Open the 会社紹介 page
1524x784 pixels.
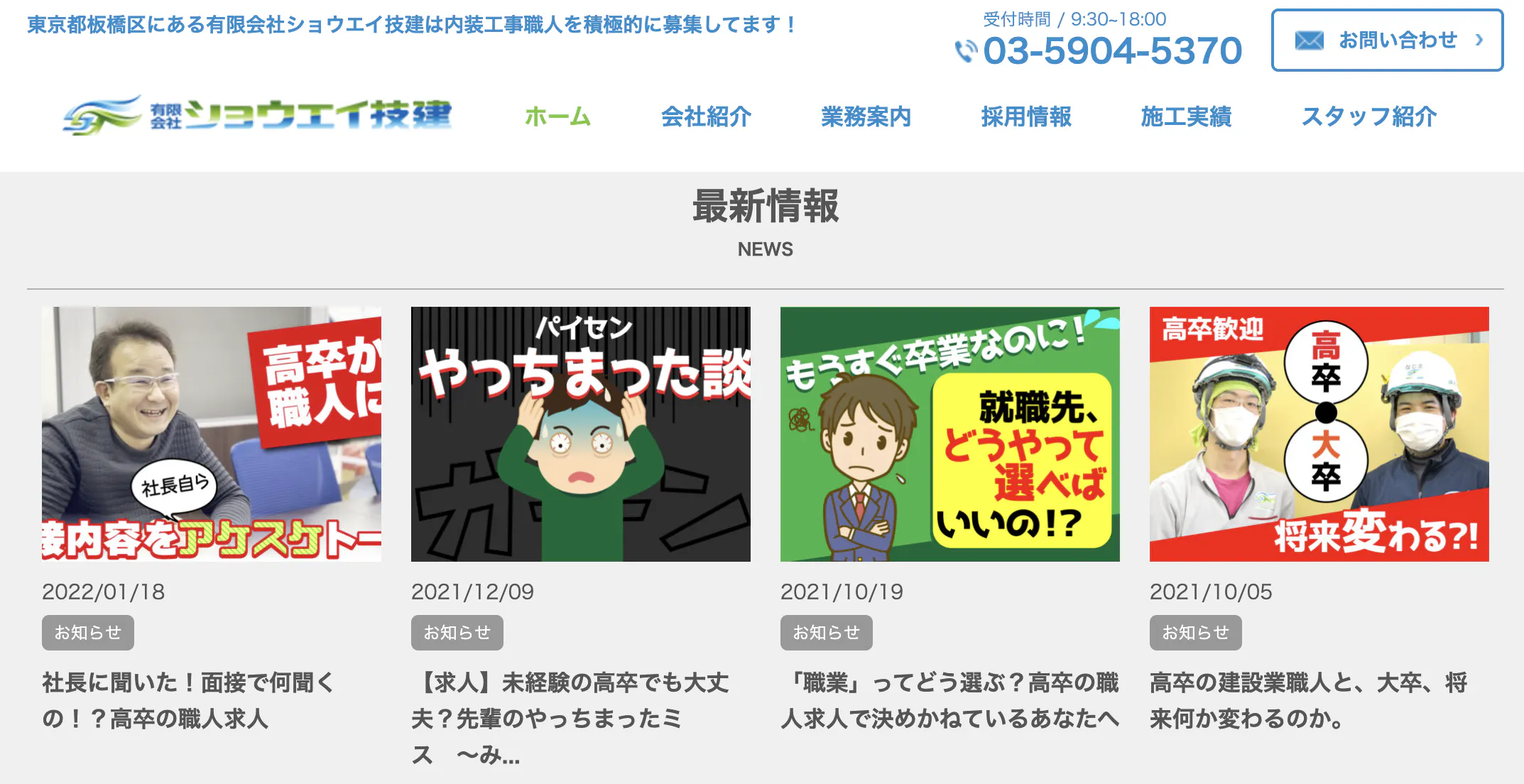[x=706, y=116]
